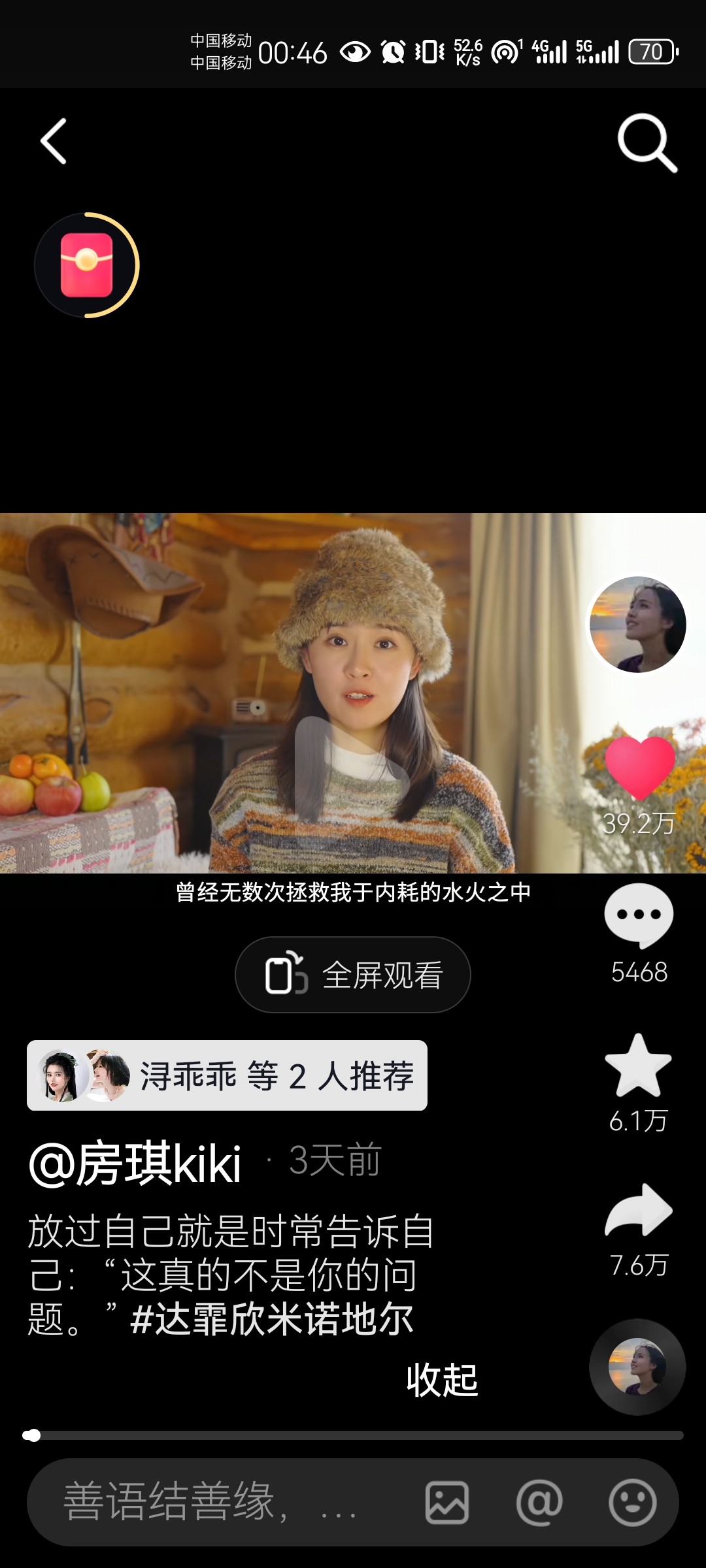Open the creator's avatar beside the video
Image resolution: width=706 pixels, height=1568 pixels.
pyautogui.click(x=637, y=625)
